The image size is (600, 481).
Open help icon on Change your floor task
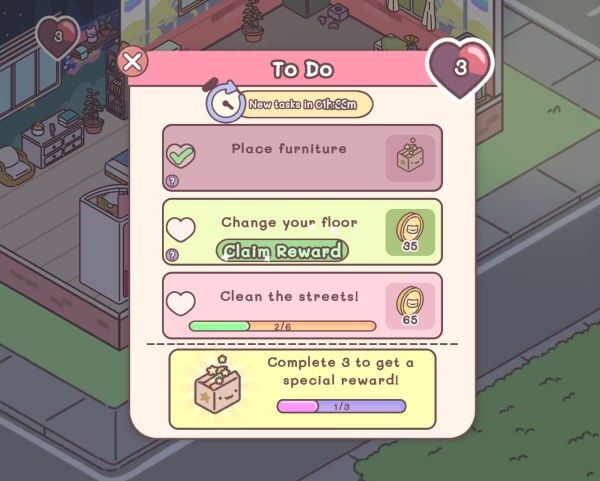click(171, 256)
